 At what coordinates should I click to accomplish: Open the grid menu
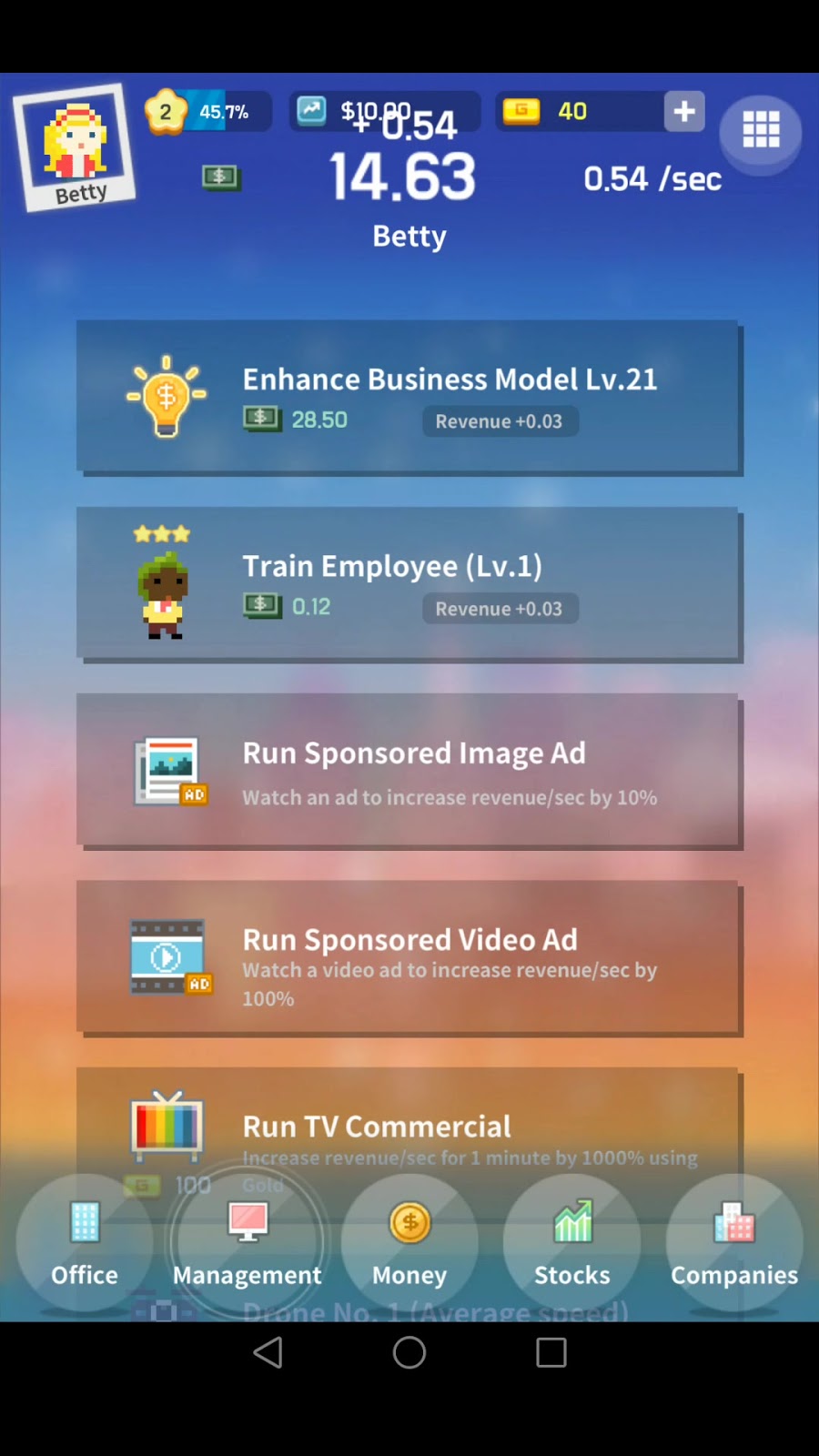761,129
